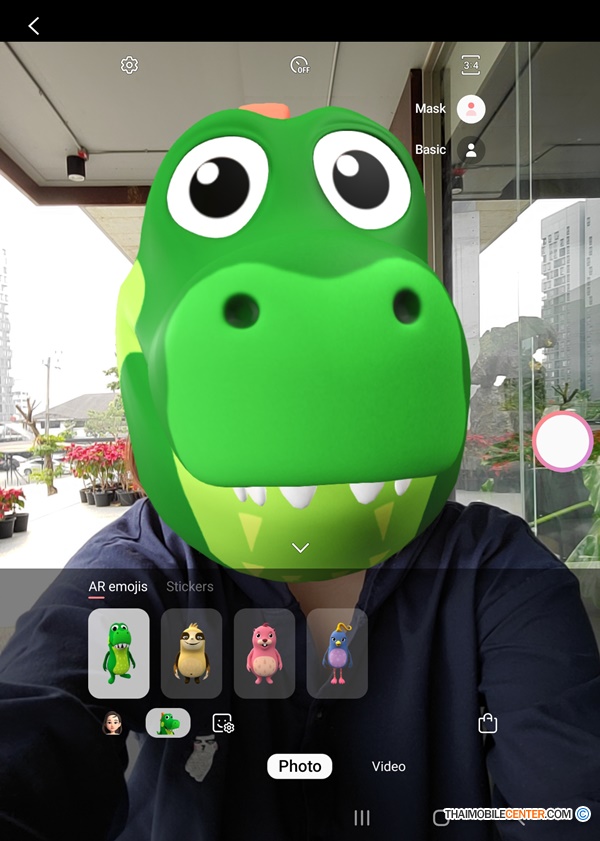
Task: Collapse the emoji panel with chevron
Action: coord(300,547)
